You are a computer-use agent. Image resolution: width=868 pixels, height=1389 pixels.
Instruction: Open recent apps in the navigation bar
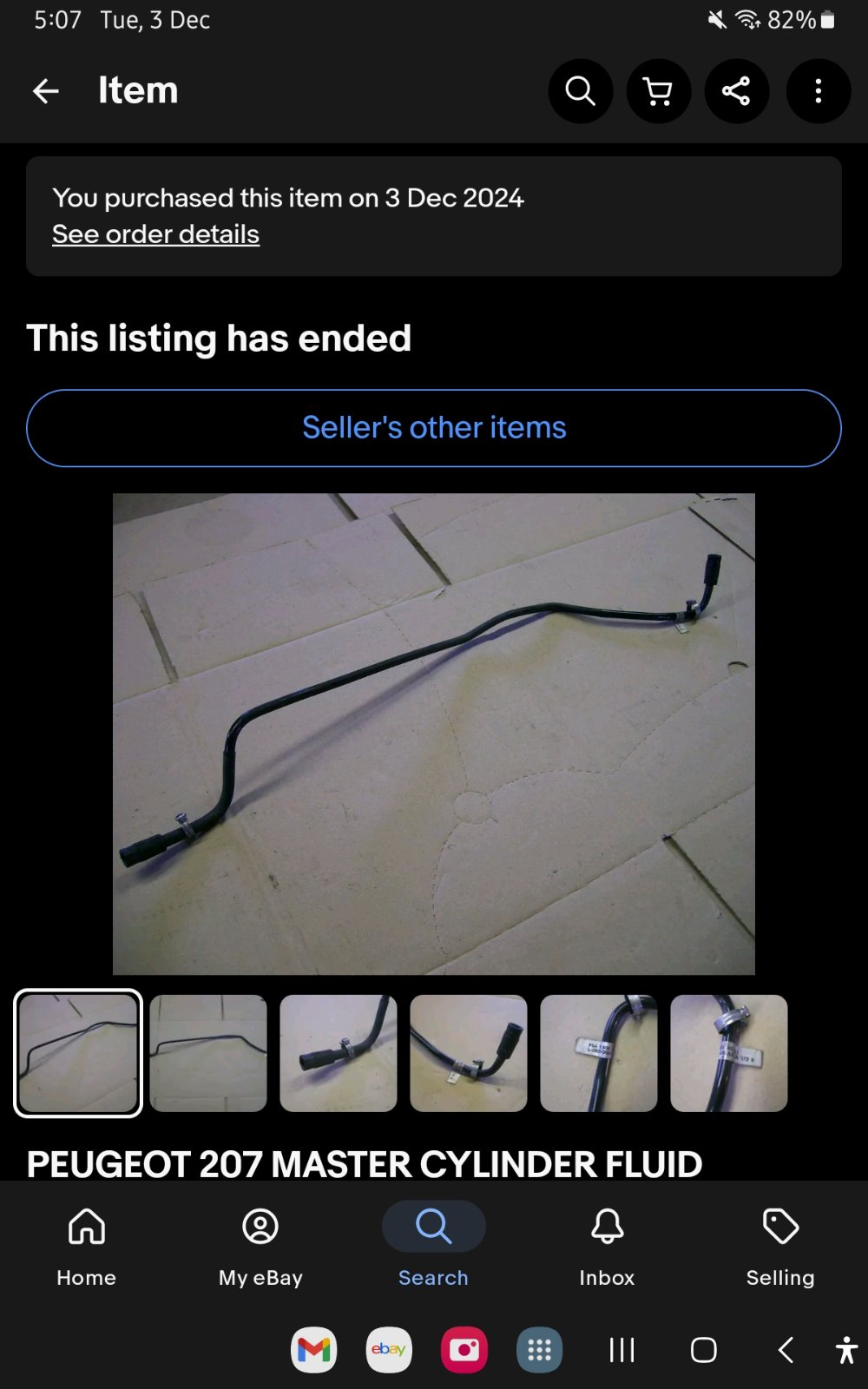click(622, 1350)
